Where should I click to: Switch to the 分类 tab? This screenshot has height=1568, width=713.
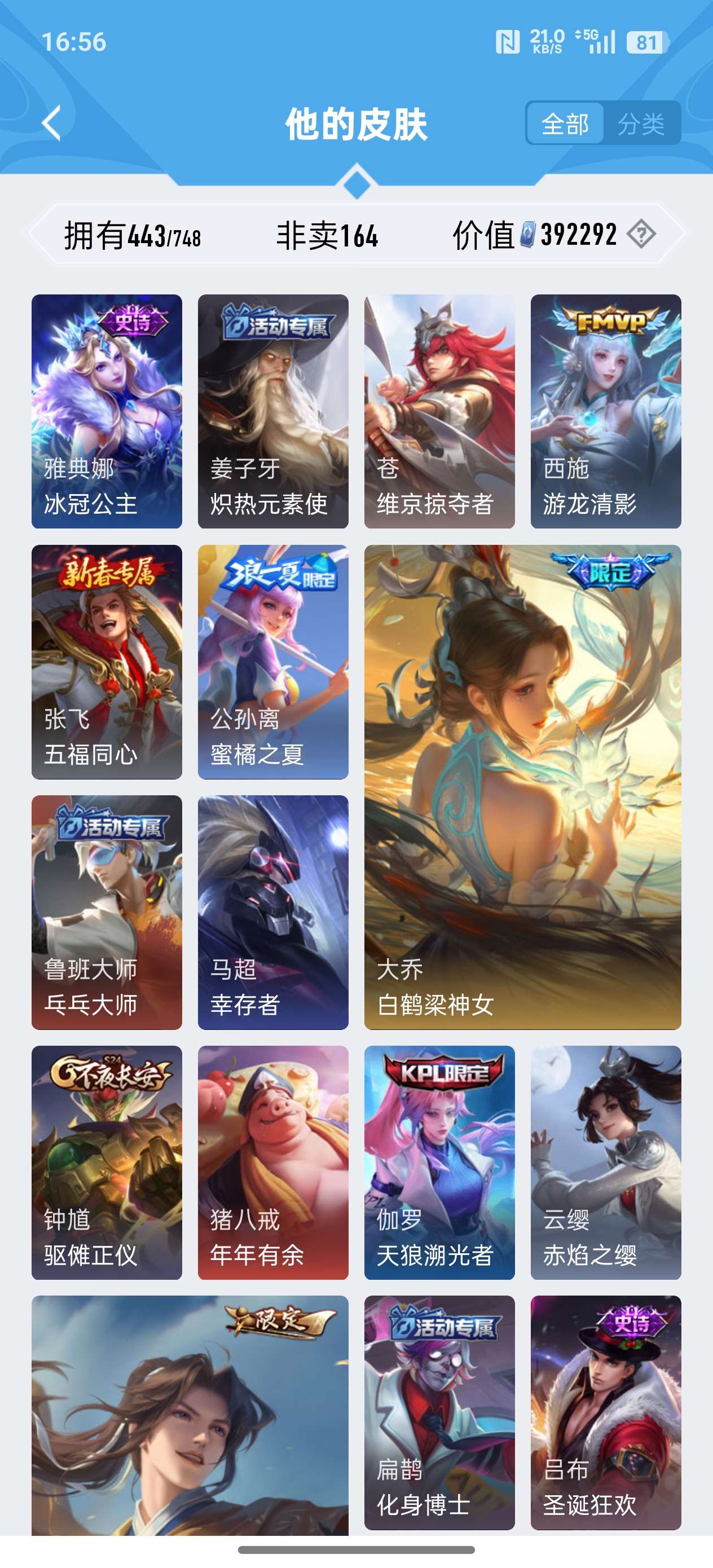coord(641,124)
